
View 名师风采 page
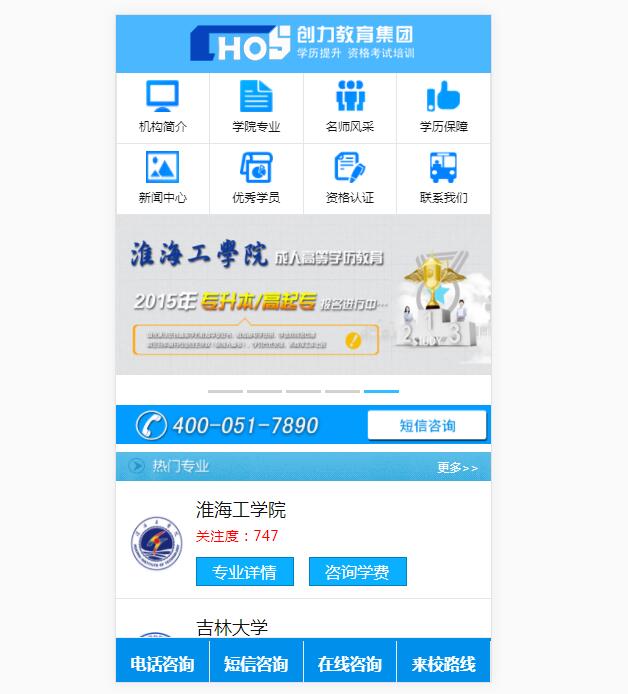click(350, 108)
